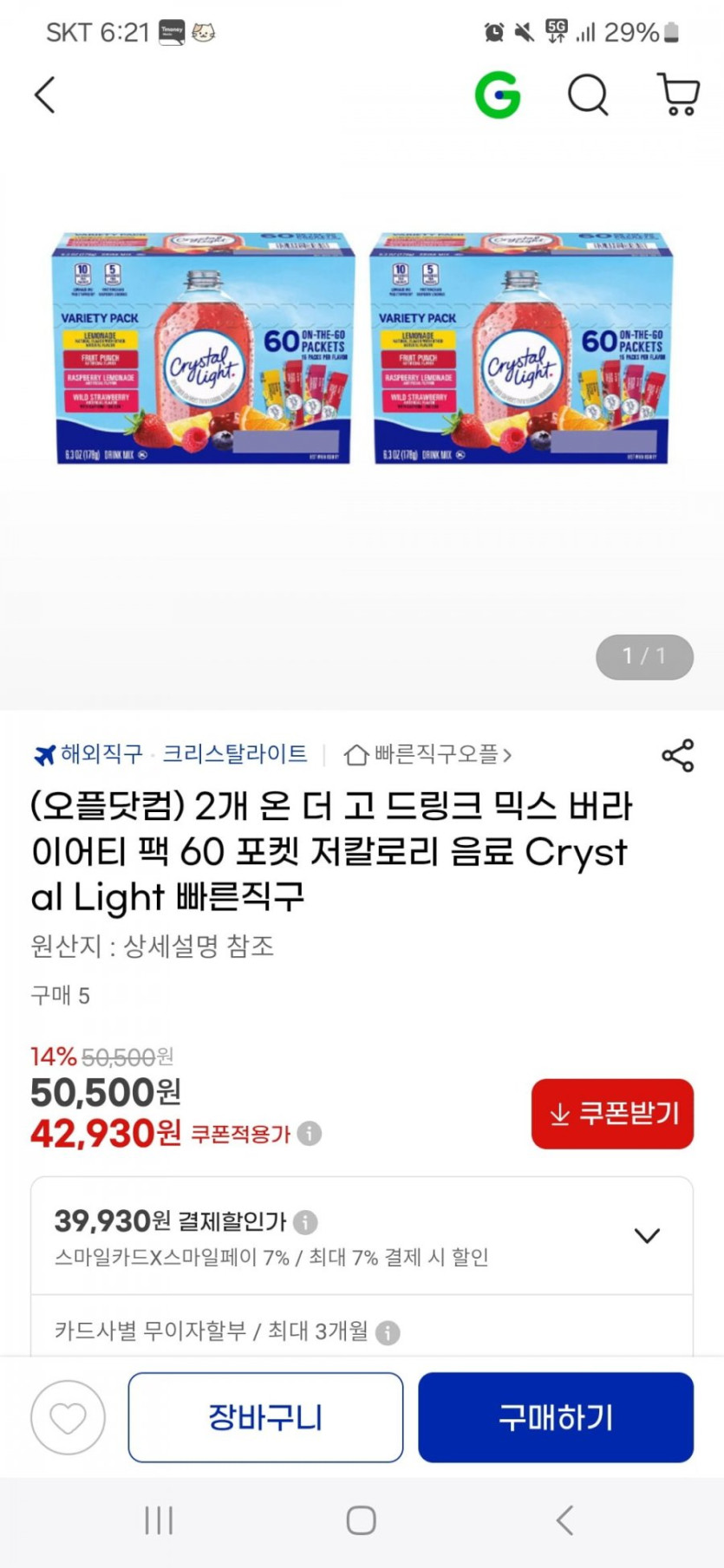Open the 크리스탈라이트 brand link
Viewport: 724px width, 1568px height.
pyautogui.click(x=235, y=754)
